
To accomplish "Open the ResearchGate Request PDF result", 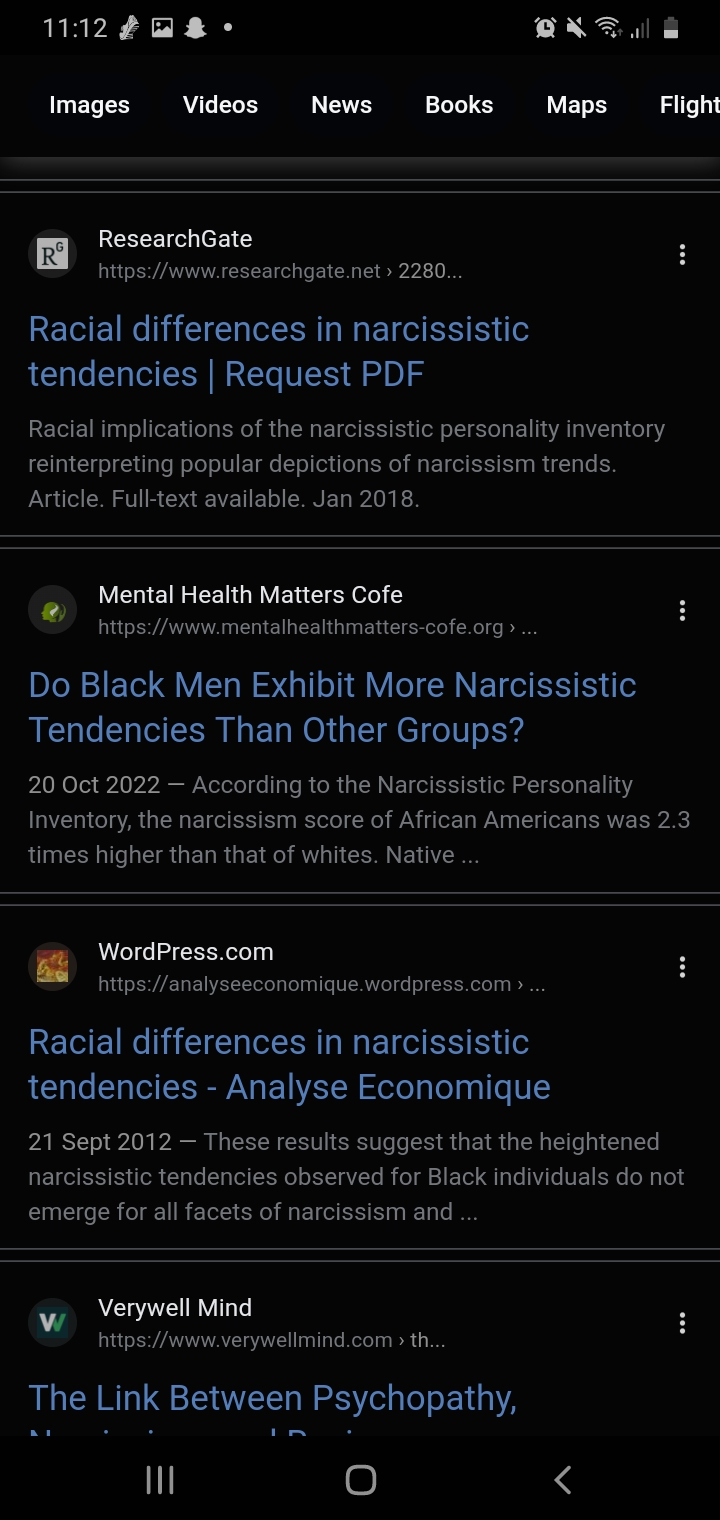I will [x=279, y=351].
